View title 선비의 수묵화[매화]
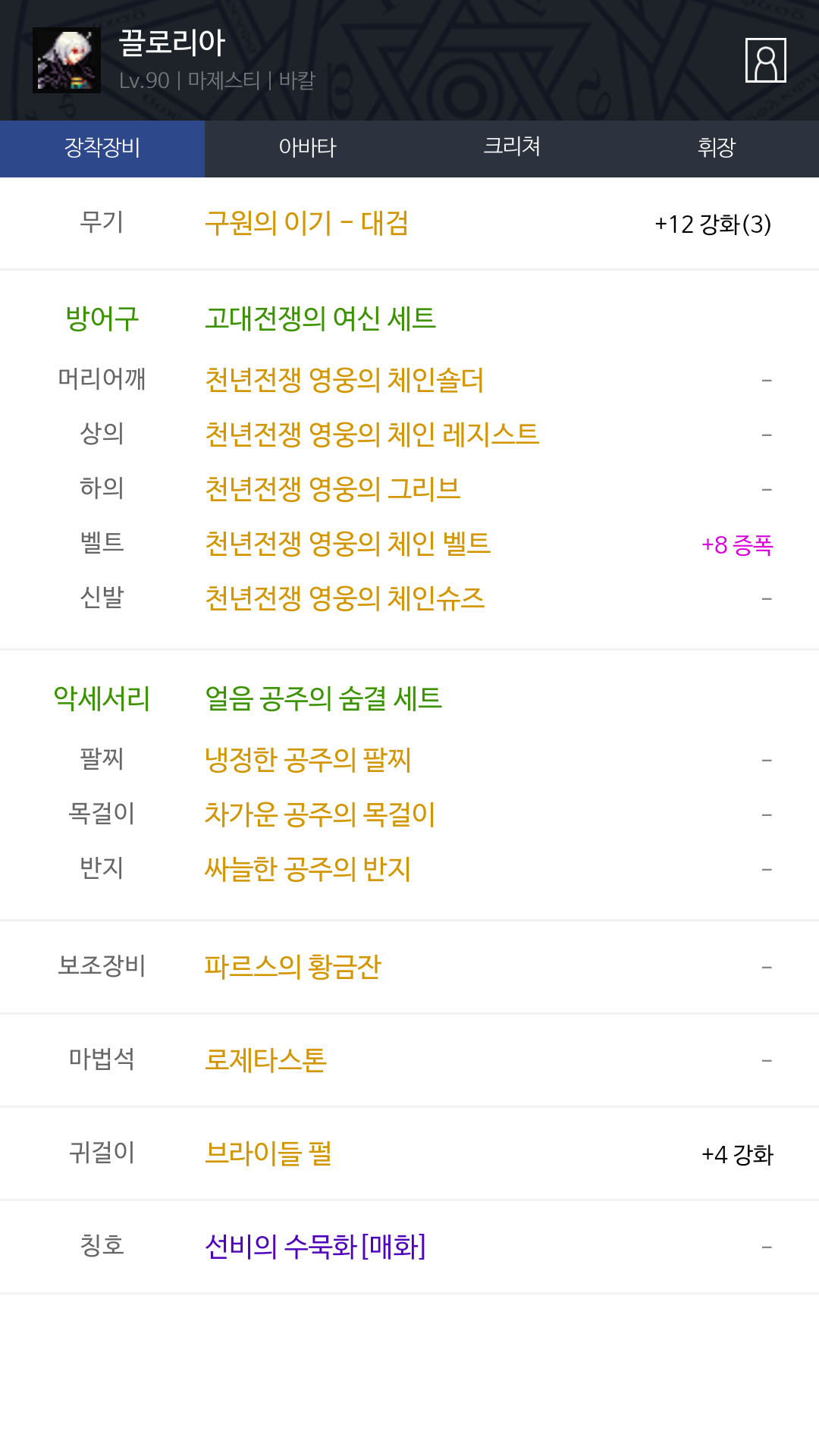The image size is (819, 1456). 315,1247
